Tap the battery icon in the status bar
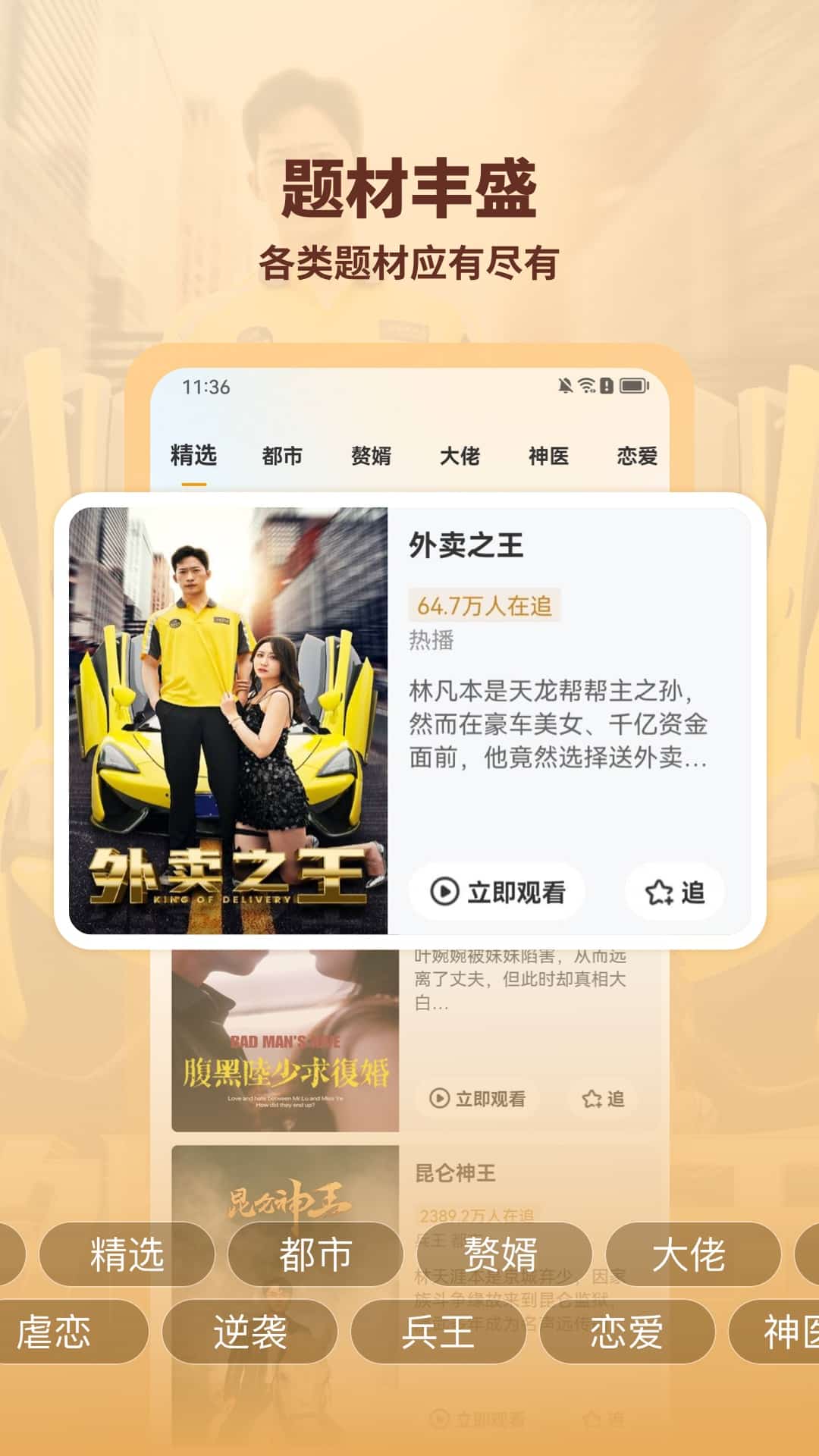 coord(635,384)
